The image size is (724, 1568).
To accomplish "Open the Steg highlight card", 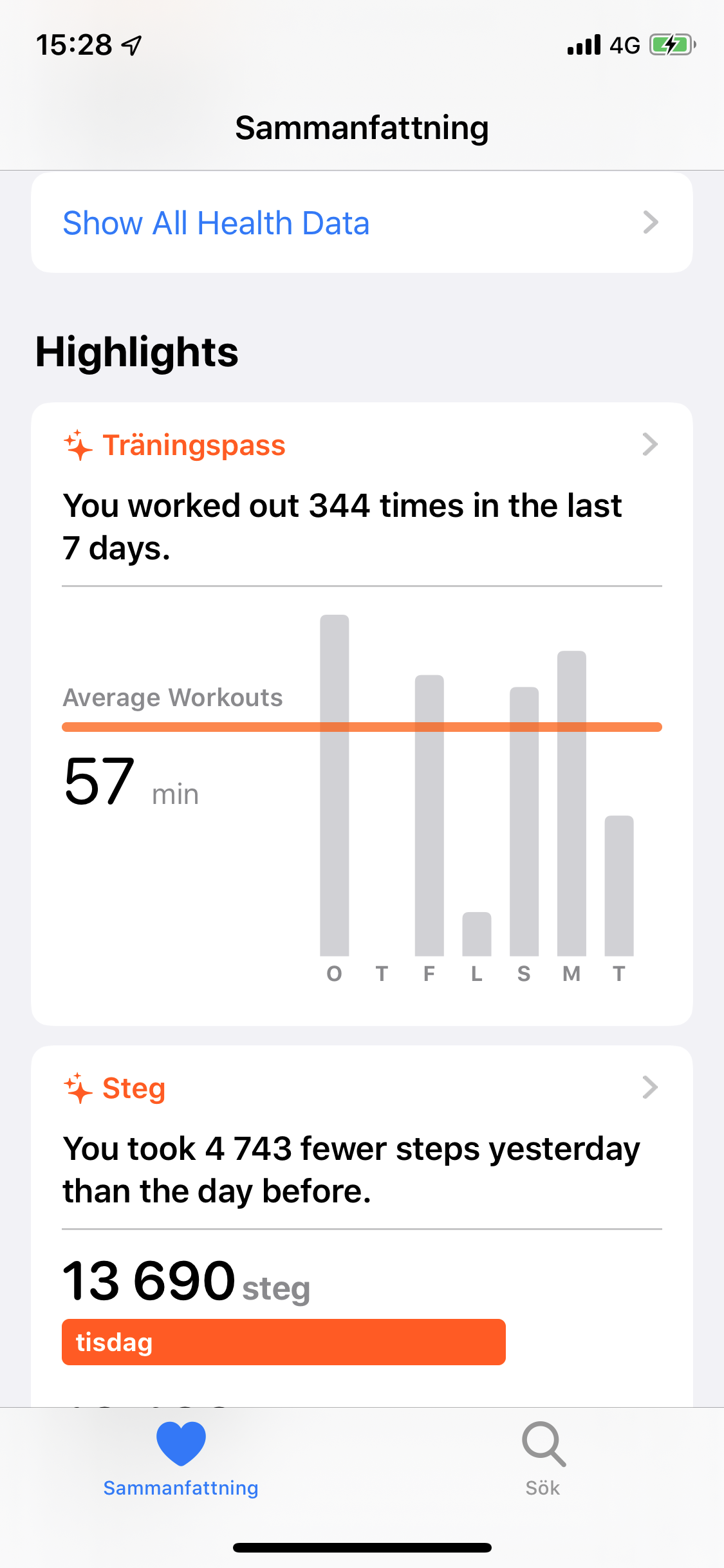I will tap(362, 1226).
